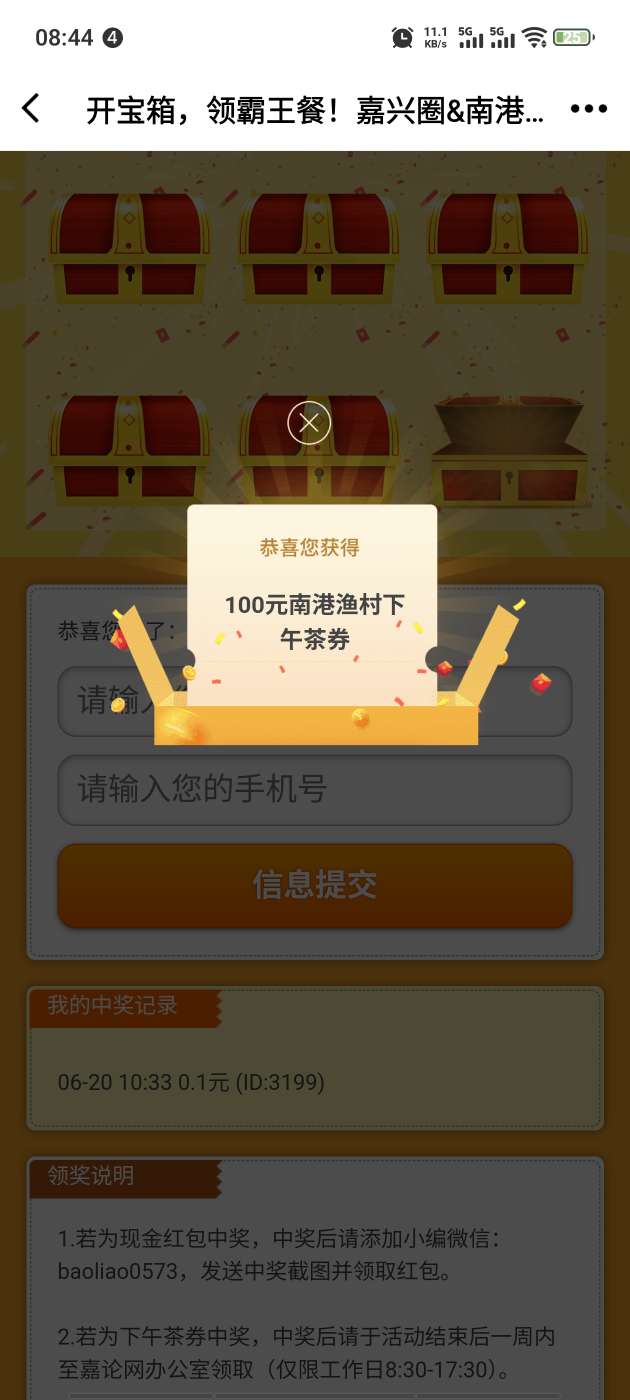Submit info with 信息提交 button
The height and width of the screenshot is (1400, 630).
click(314, 885)
